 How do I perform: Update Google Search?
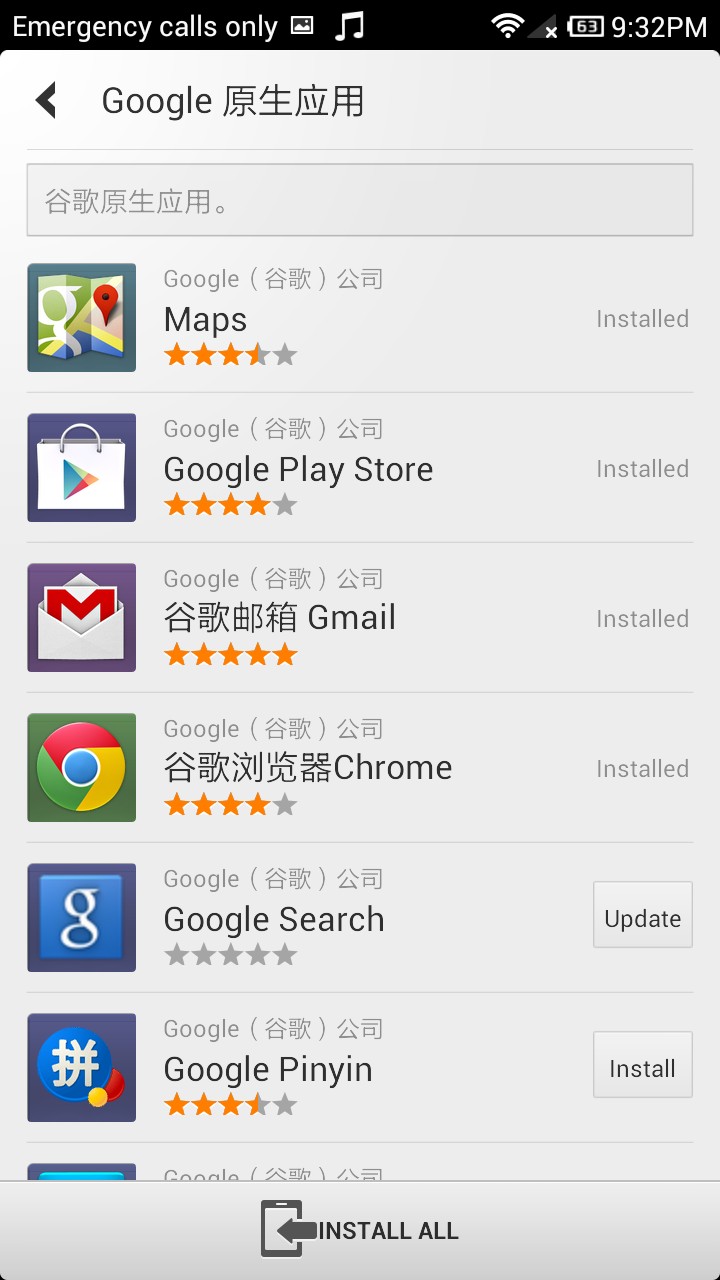643,915
